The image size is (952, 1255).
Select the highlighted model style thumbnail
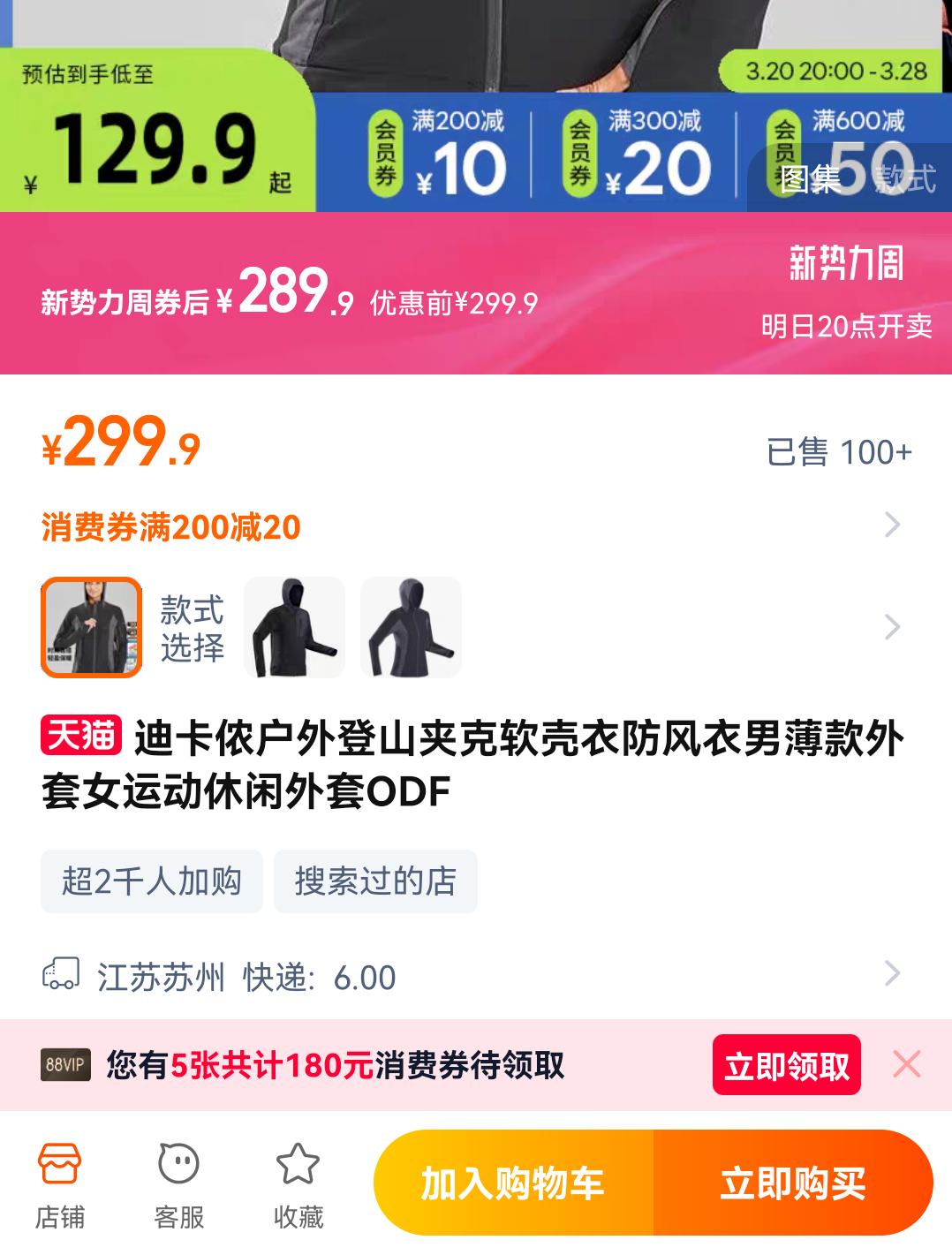click(92, 628)
